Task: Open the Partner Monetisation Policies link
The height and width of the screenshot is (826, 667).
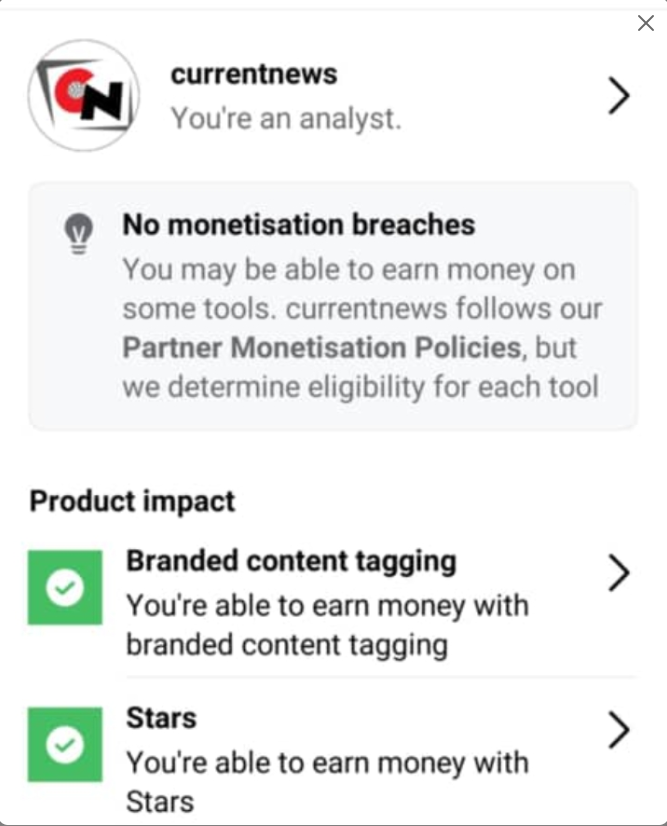Action: pyautogui.click(x=322, y=348)
